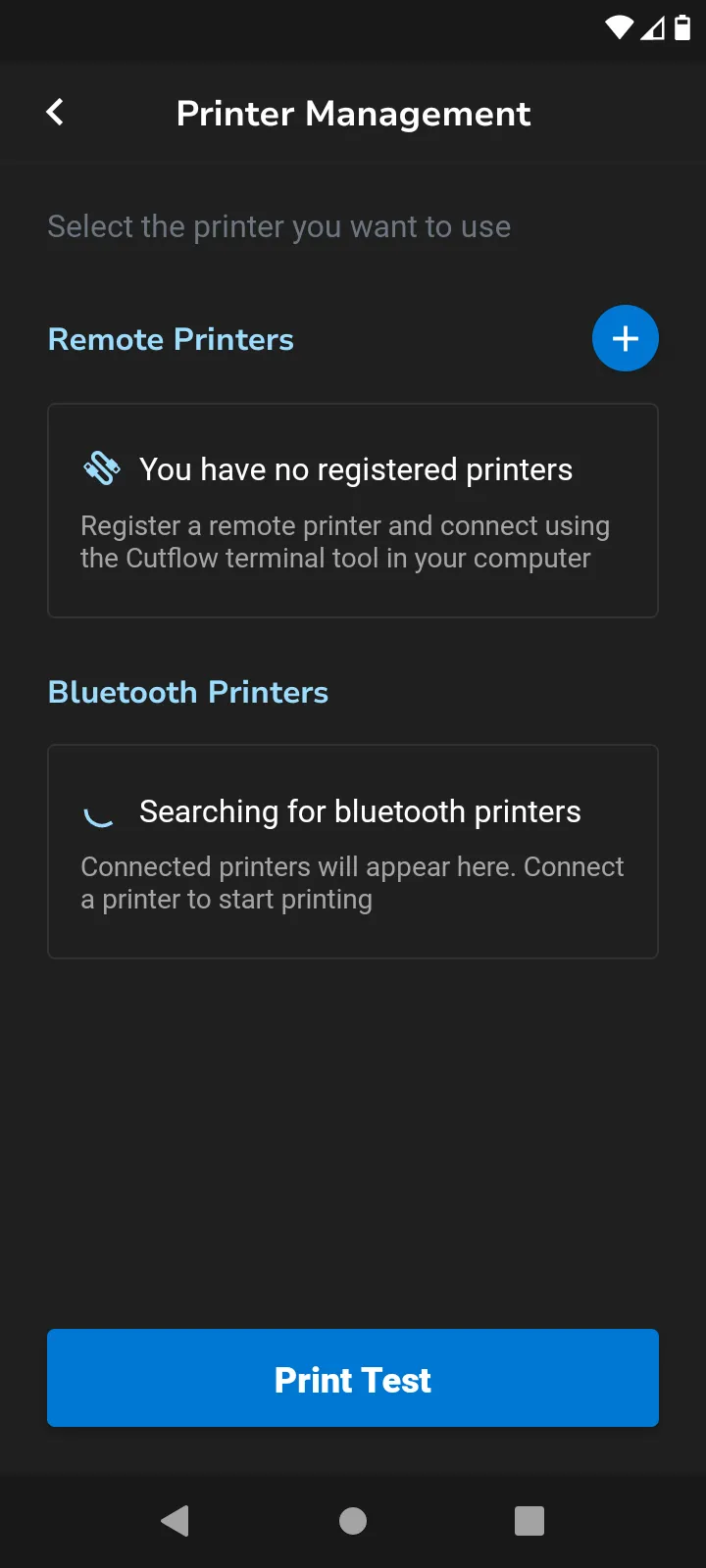Run the Print Test

[353, 1378]
